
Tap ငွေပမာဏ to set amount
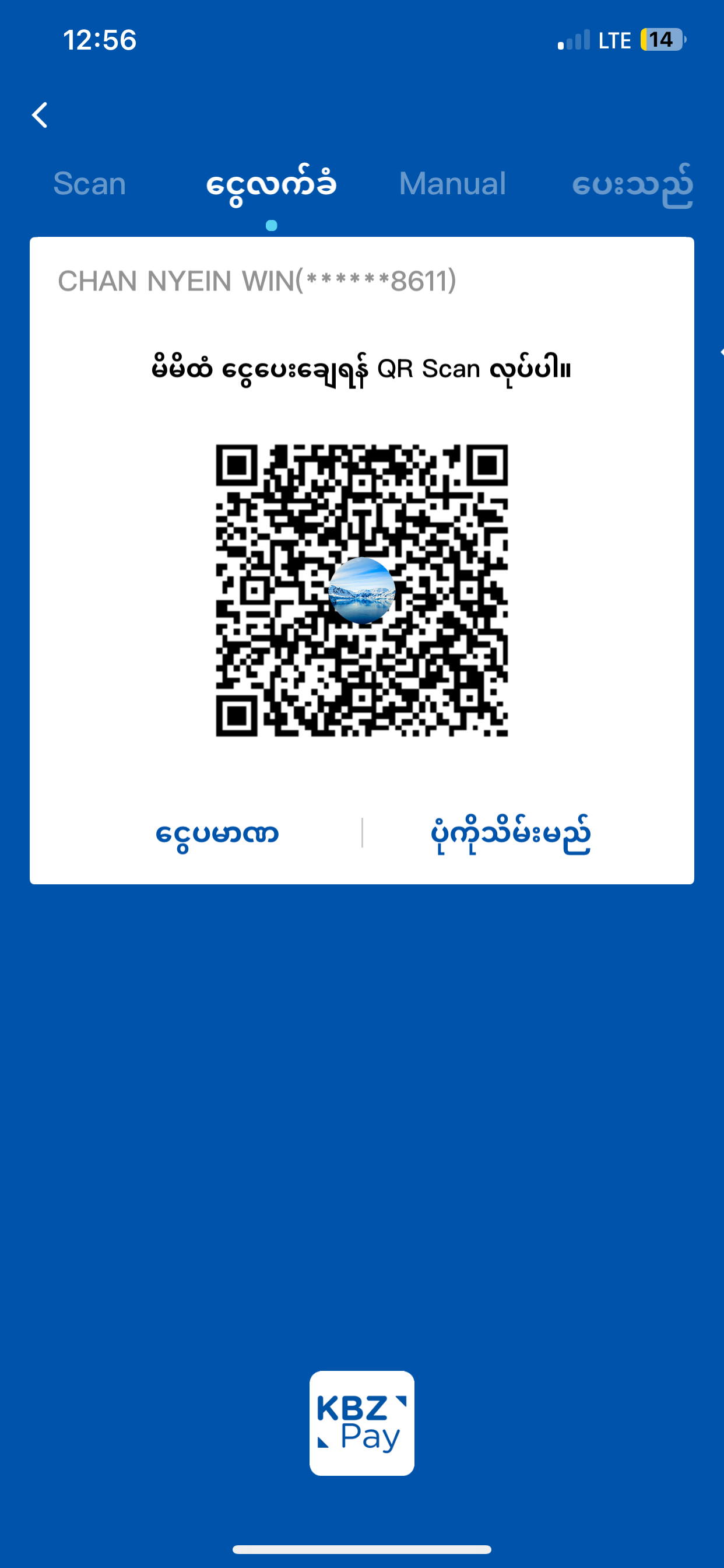pos(217,834)
